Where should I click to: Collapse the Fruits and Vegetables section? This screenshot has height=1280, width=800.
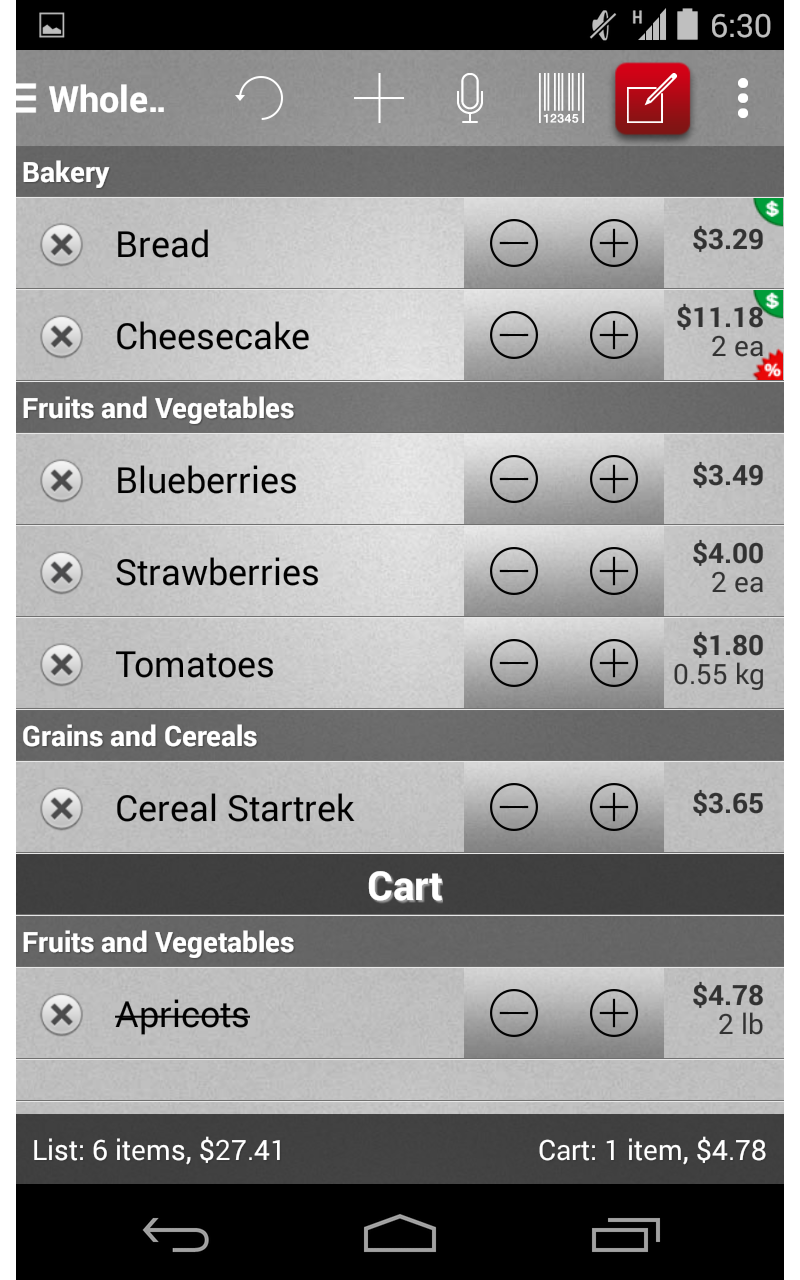click(x=400, y=408)
